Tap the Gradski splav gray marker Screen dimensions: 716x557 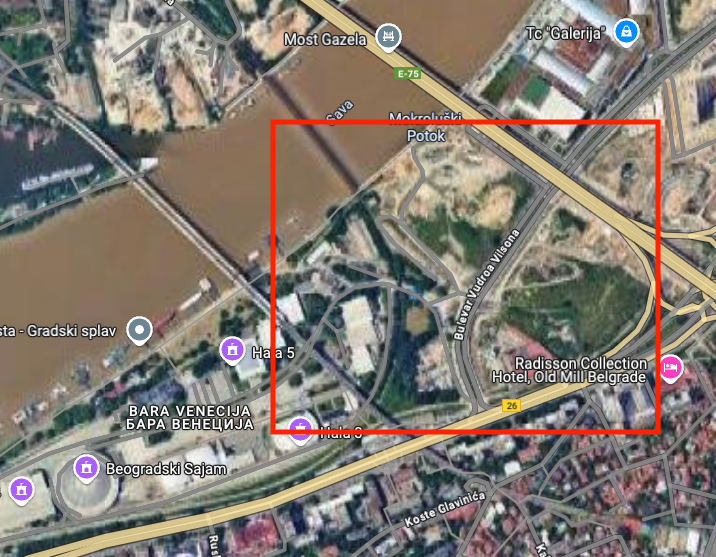142,328
